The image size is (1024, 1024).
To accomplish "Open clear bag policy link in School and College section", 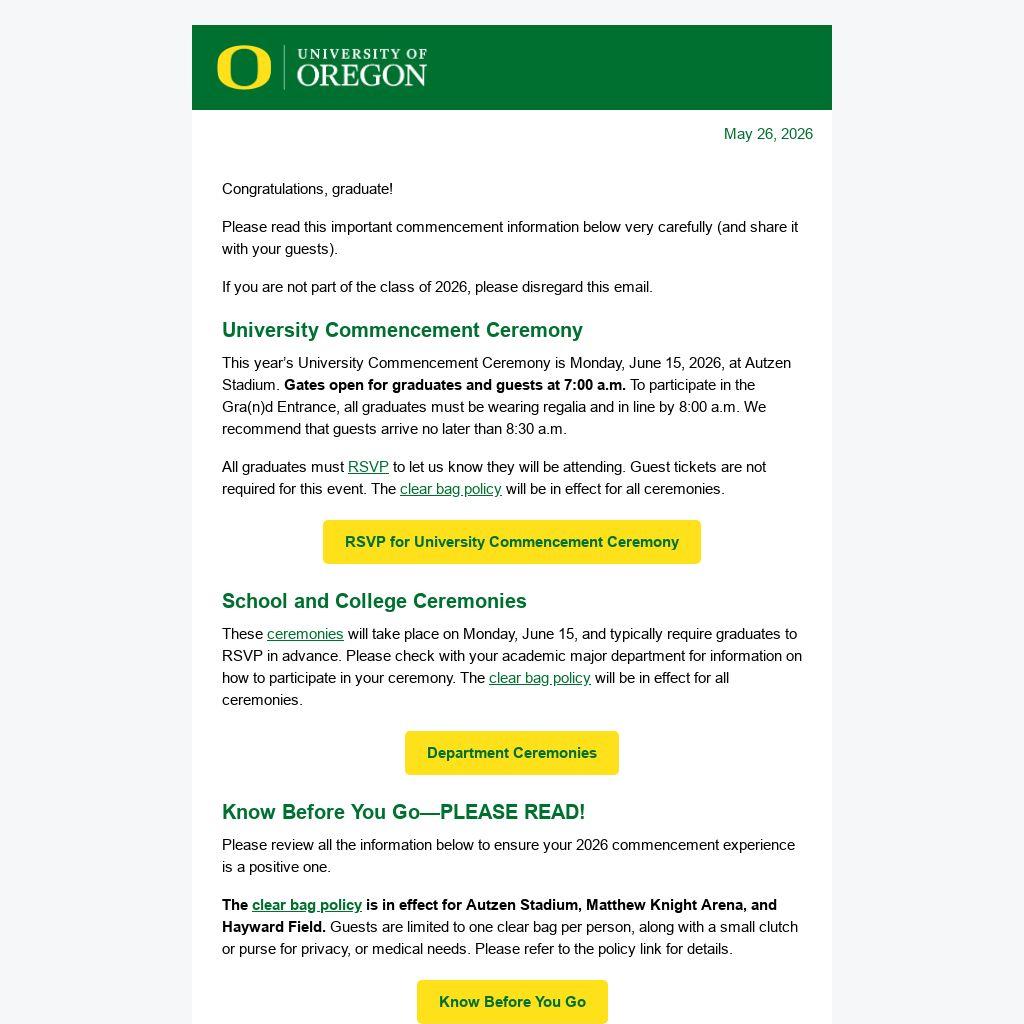I will tap(539, 678).
